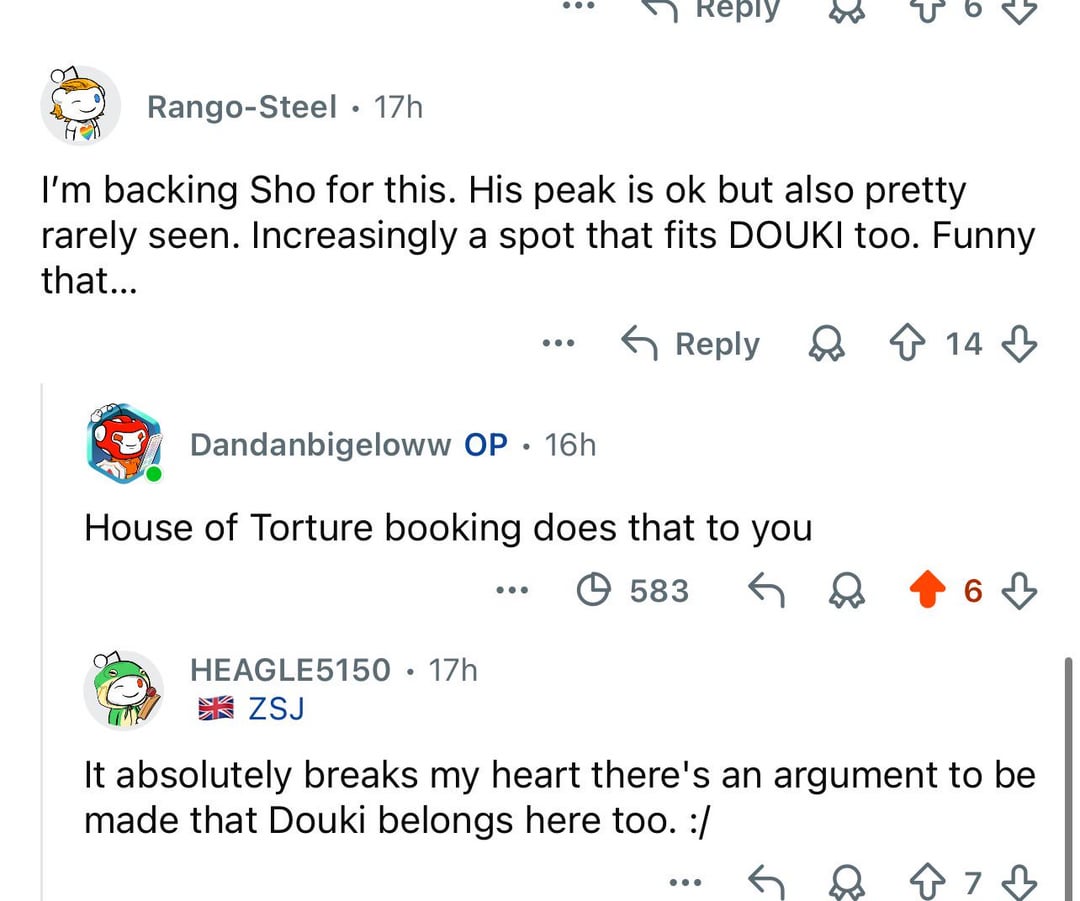Tap Rango-Steel's avatar
Viewport: 1080px width, 901px height.
pos(80,105)
